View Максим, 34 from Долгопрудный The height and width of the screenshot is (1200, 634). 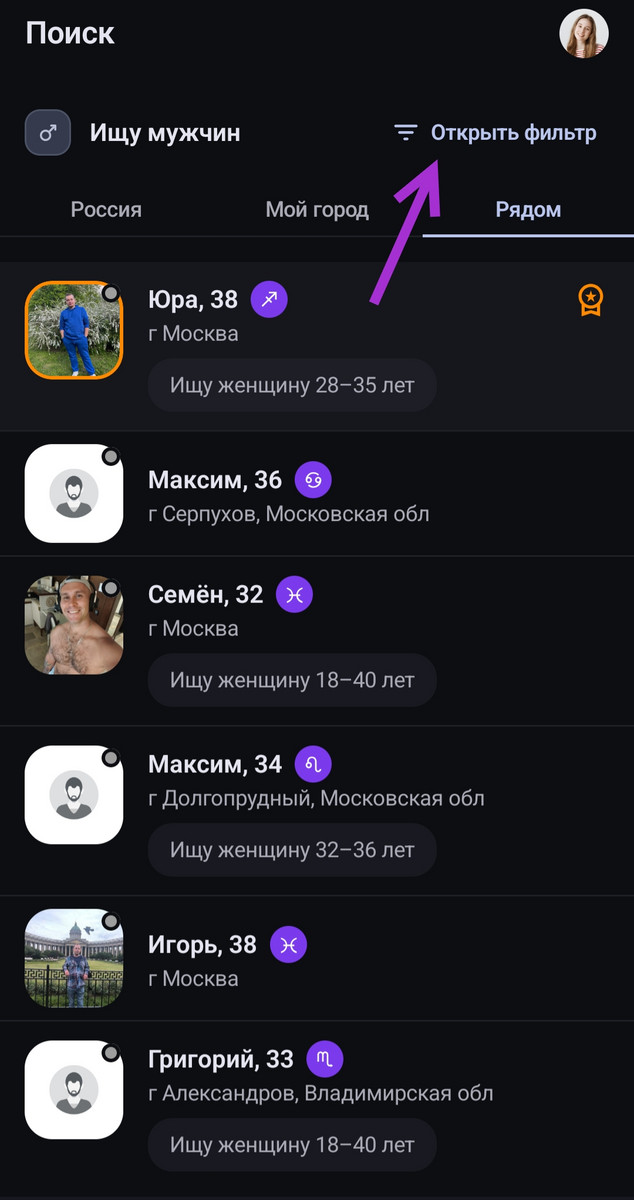coord(215,765)
